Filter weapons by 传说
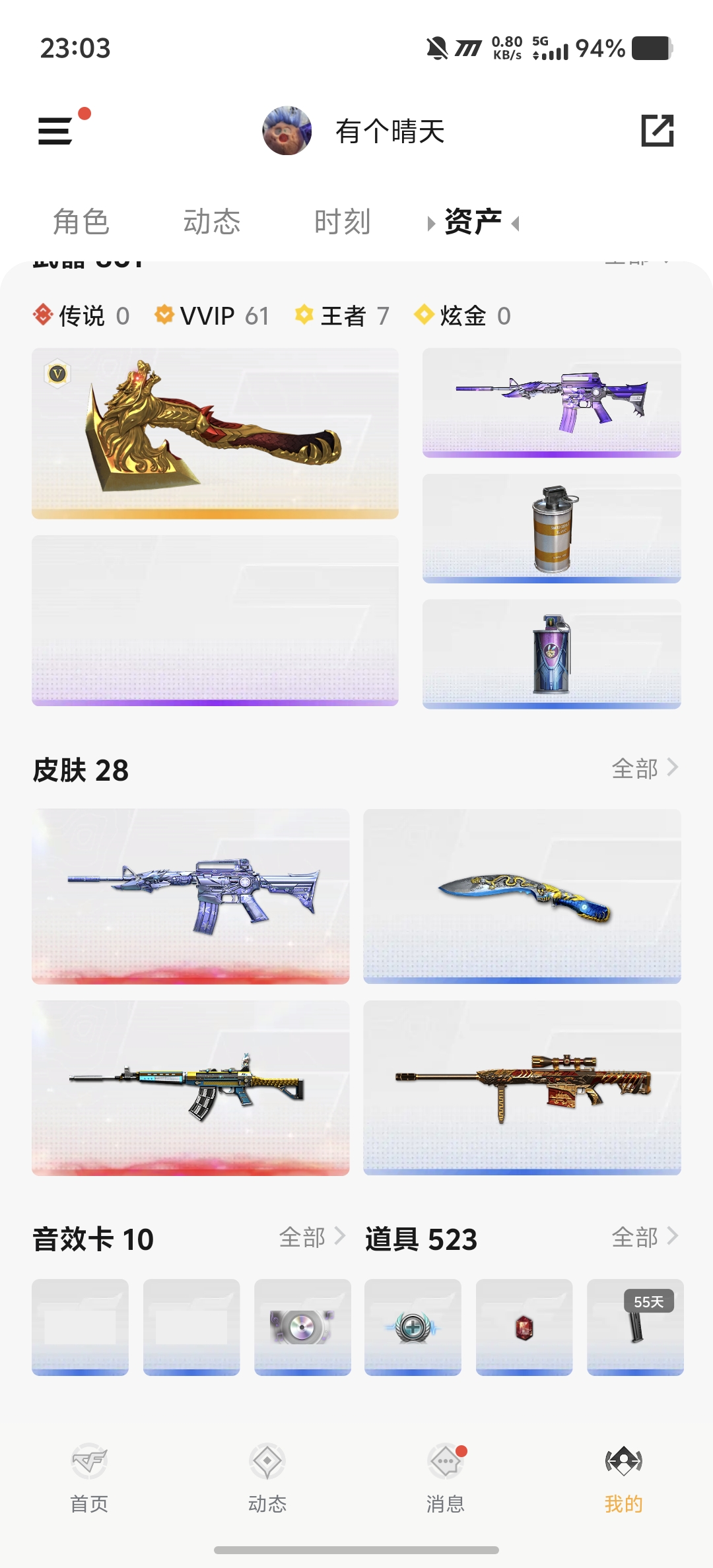713x1568 pixels. (x=81, y=316)
